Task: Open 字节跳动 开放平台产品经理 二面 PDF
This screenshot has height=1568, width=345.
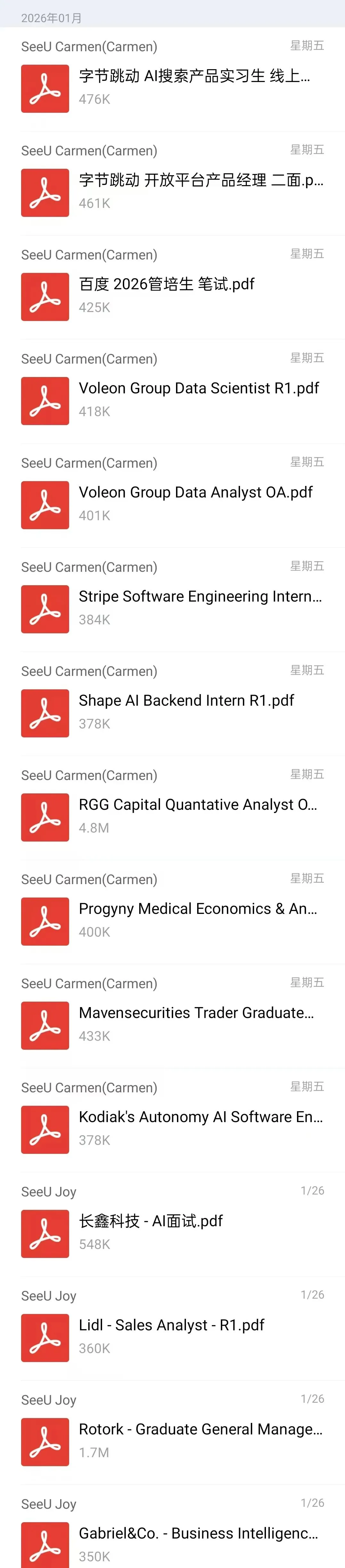Action: tap(201, 181)
